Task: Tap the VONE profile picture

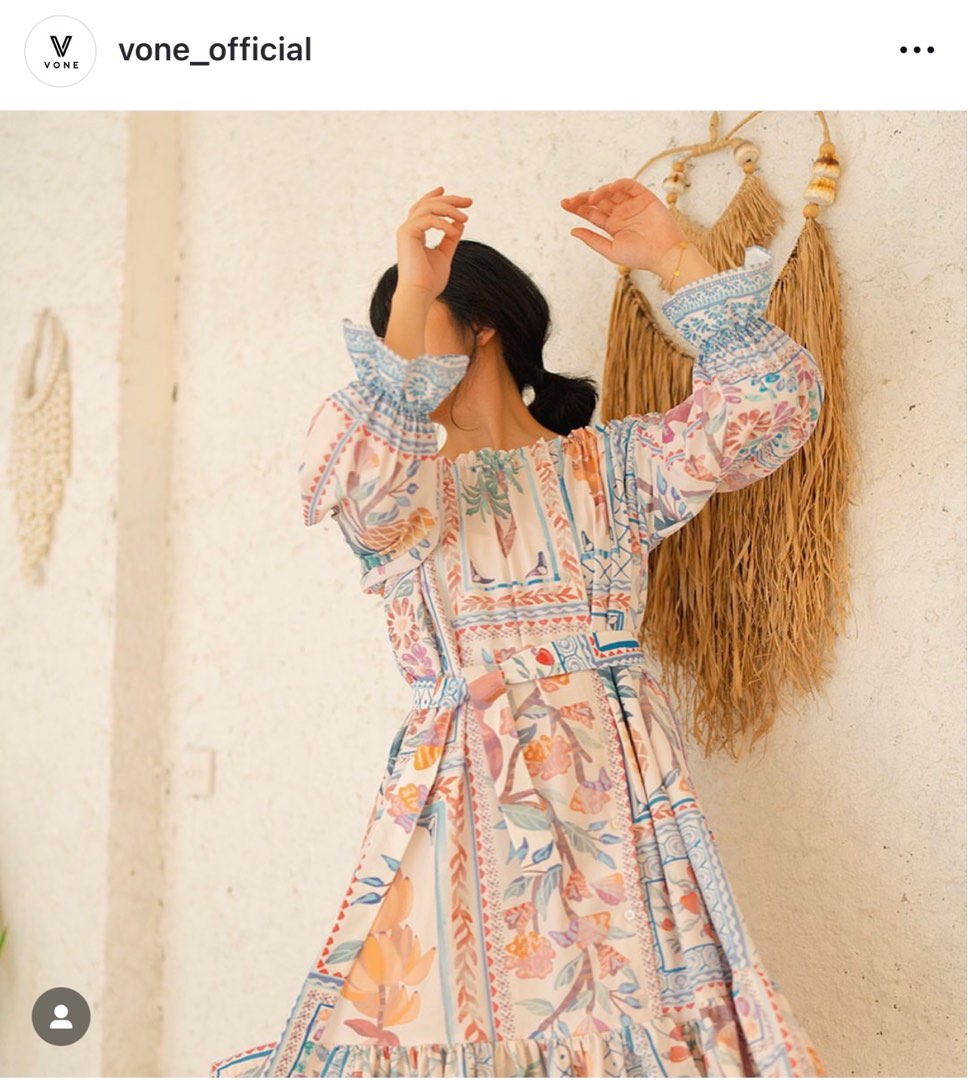Action: click(x=61, y=51)
